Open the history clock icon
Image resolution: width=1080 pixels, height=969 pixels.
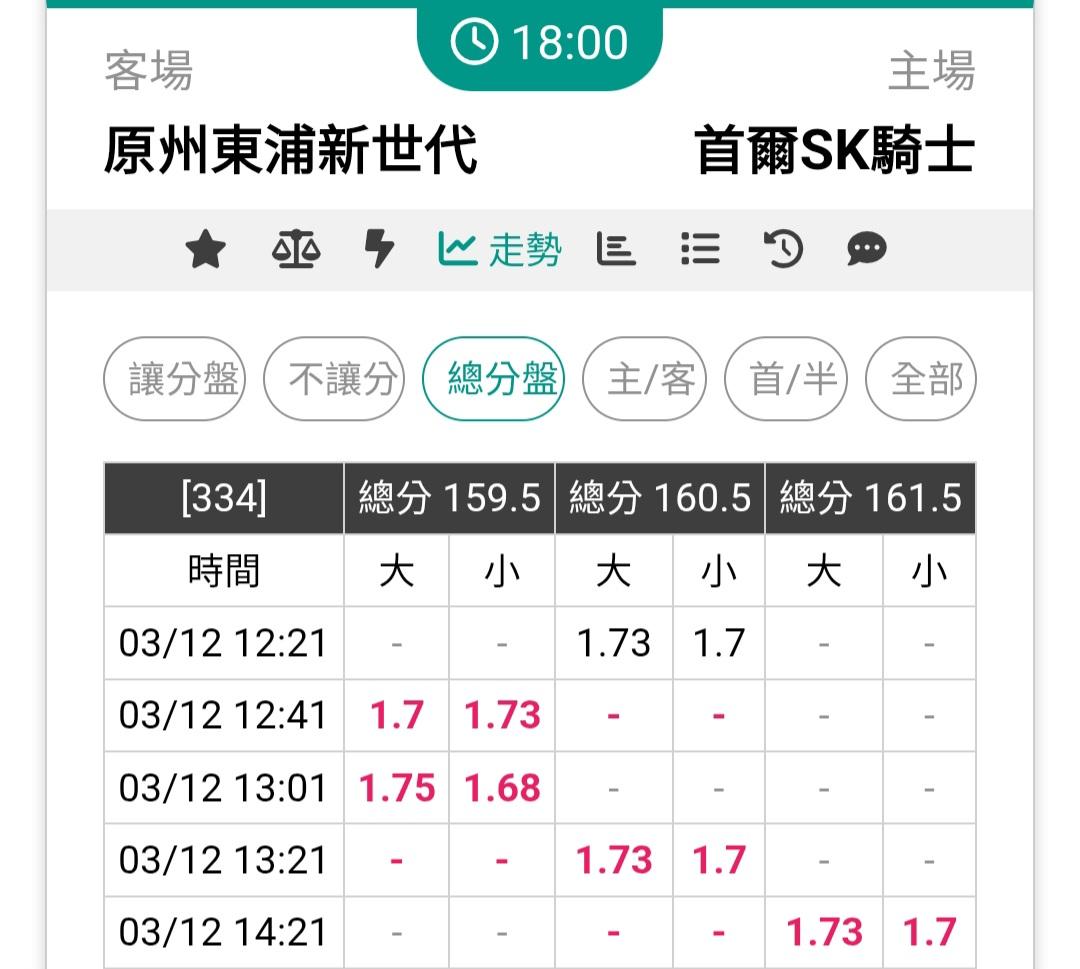783,250
